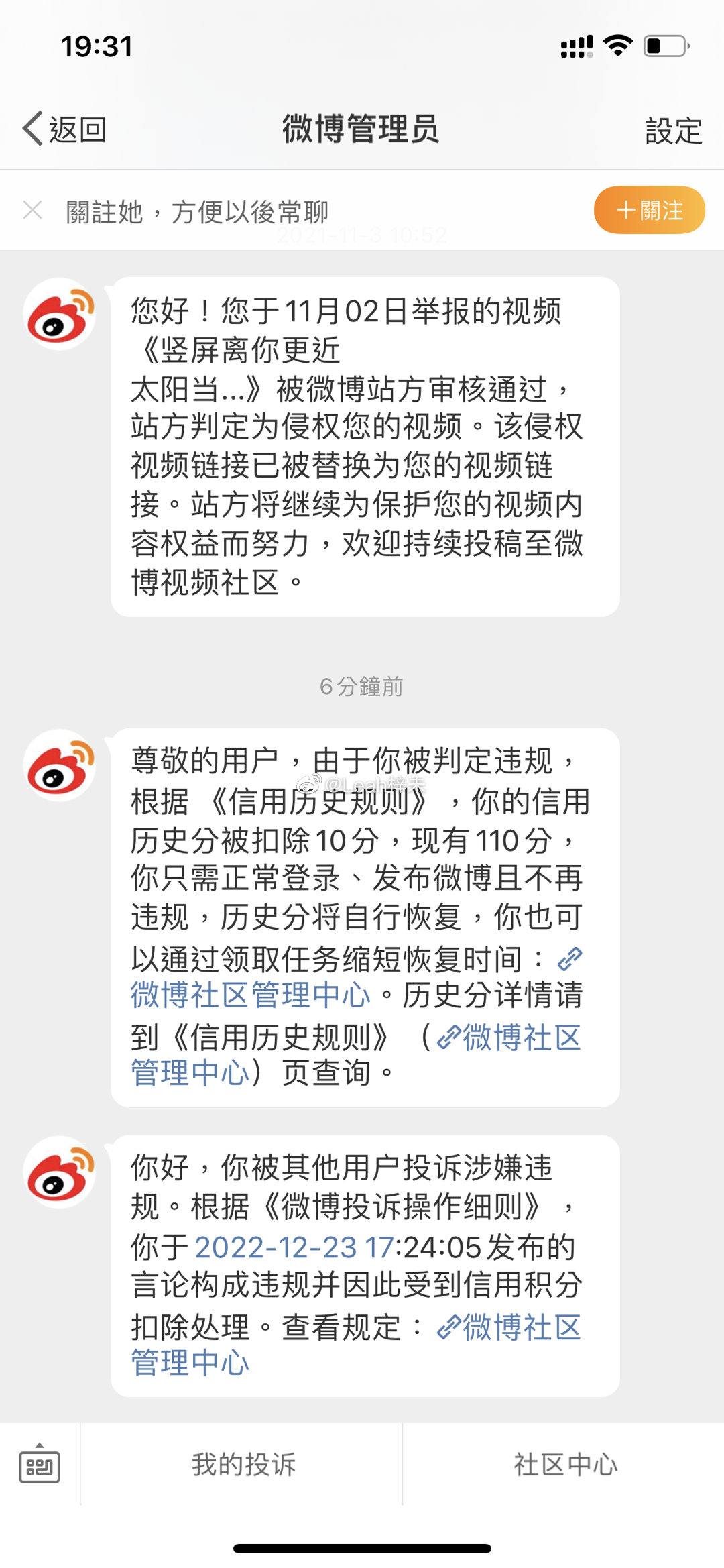Go back via the 返回 button
724x1568 pixels.
click(x=64, y=129)
